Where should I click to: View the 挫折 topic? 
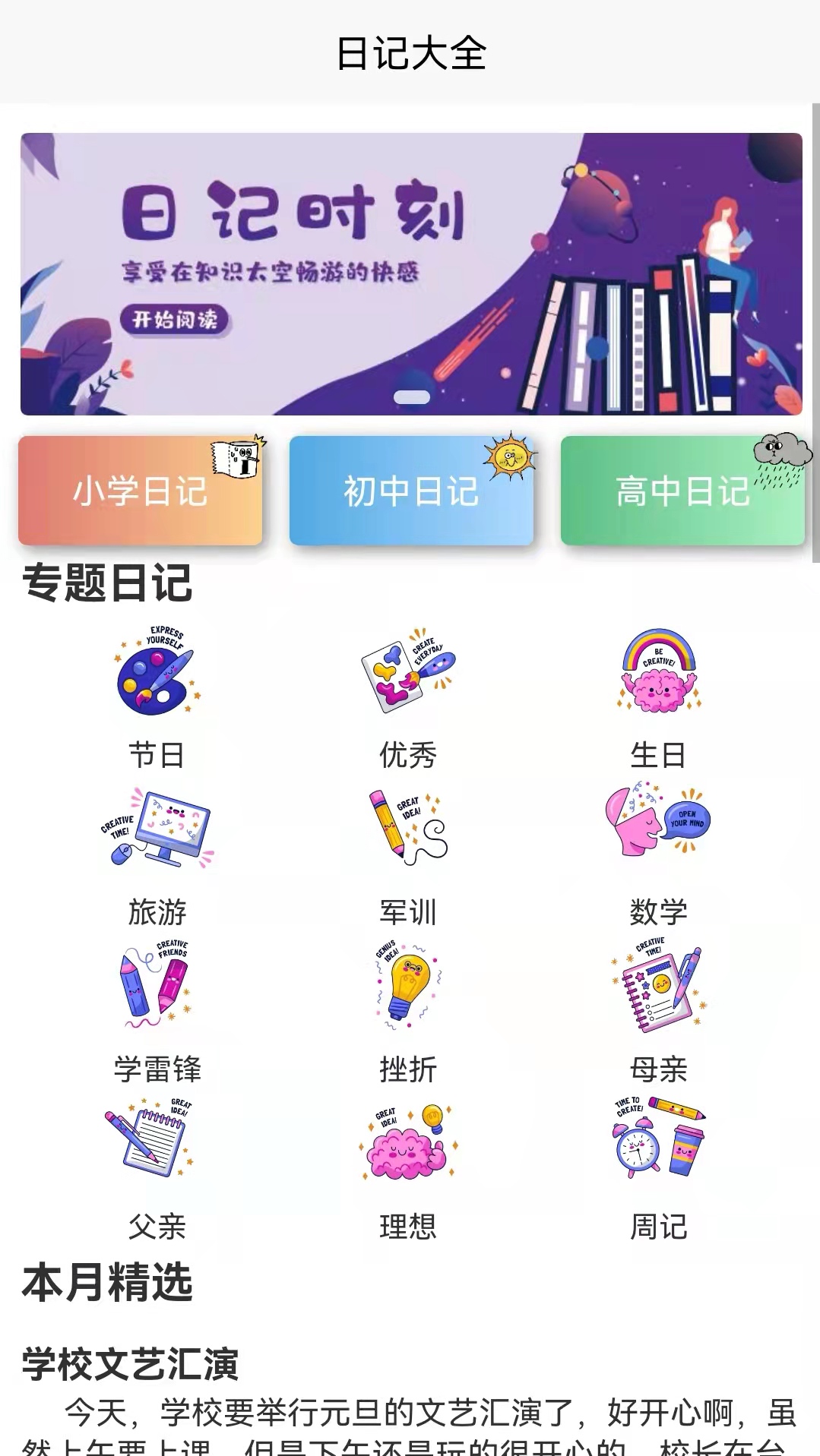(x=408, y=1013)
